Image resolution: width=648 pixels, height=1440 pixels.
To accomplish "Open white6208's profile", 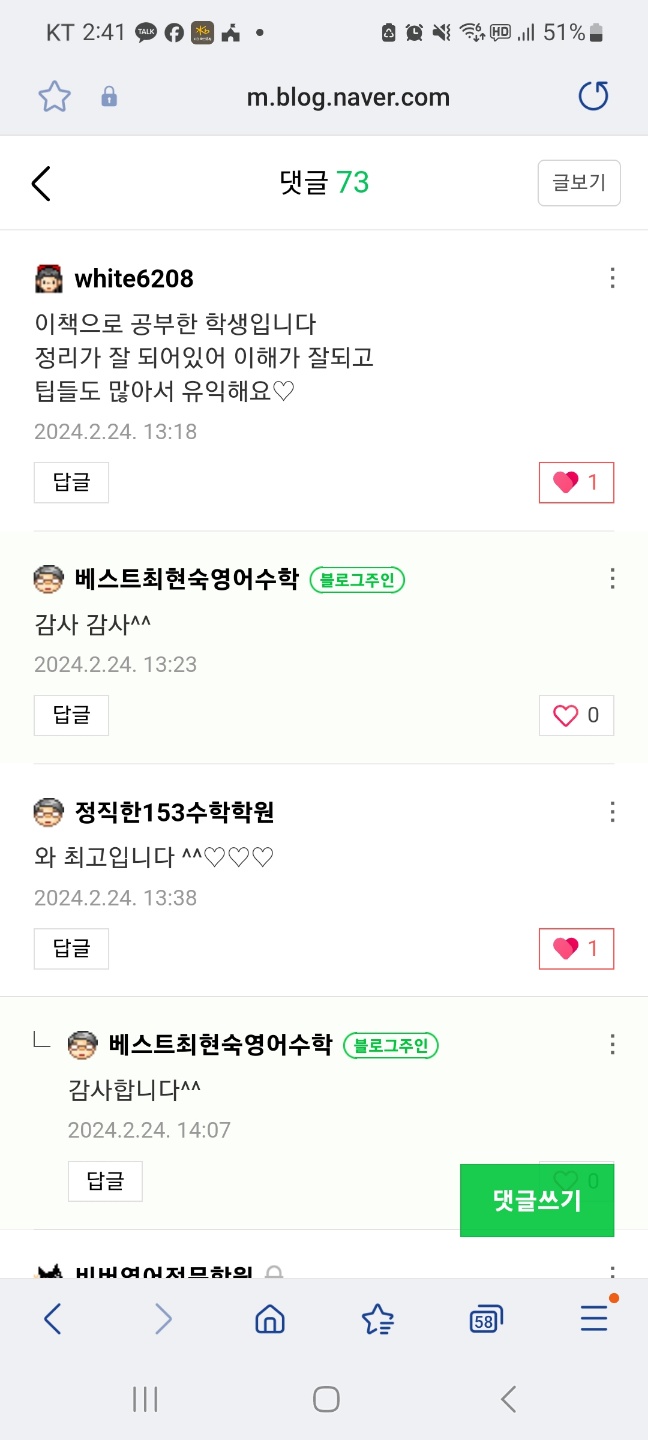I will pyautogui.click(x=133, y=278).
